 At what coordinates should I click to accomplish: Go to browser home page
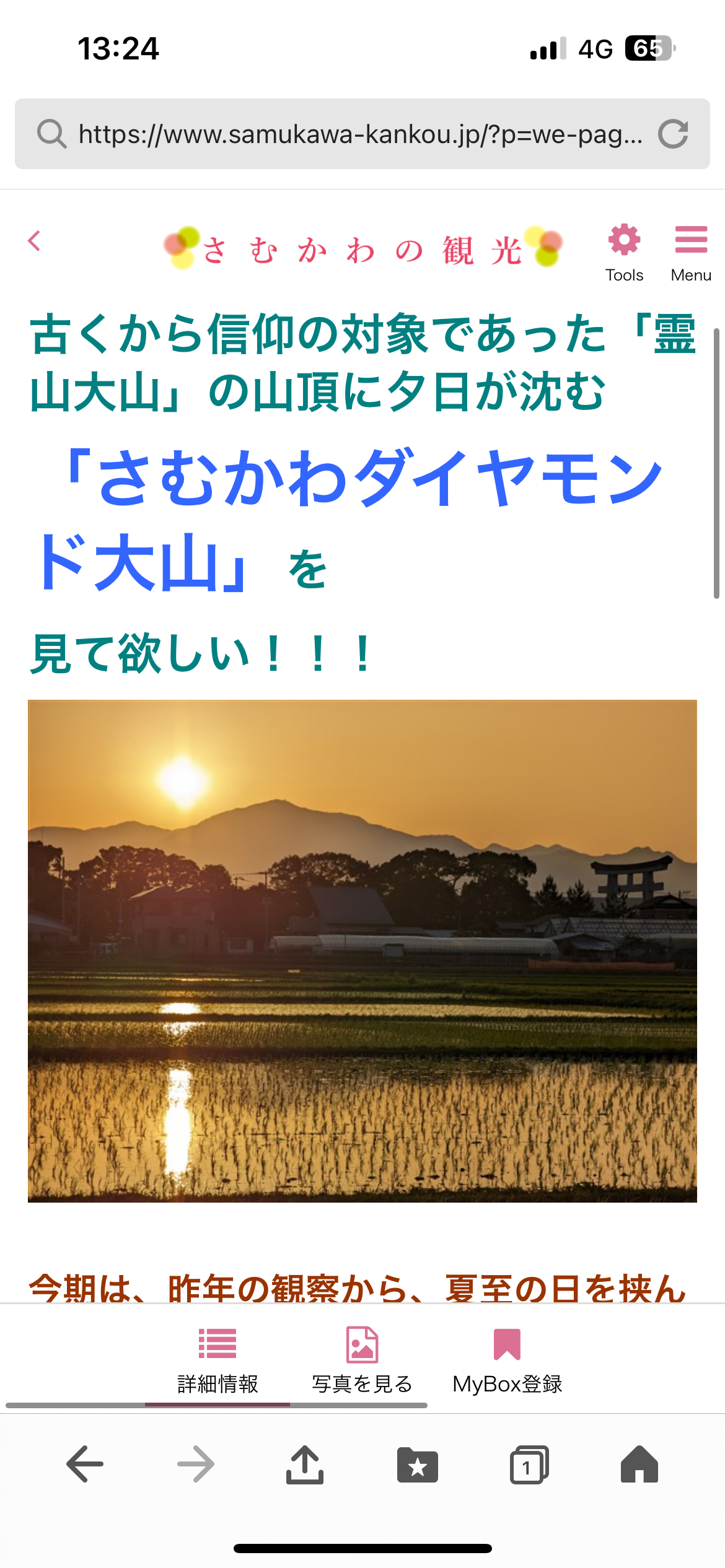(639, 1464)
